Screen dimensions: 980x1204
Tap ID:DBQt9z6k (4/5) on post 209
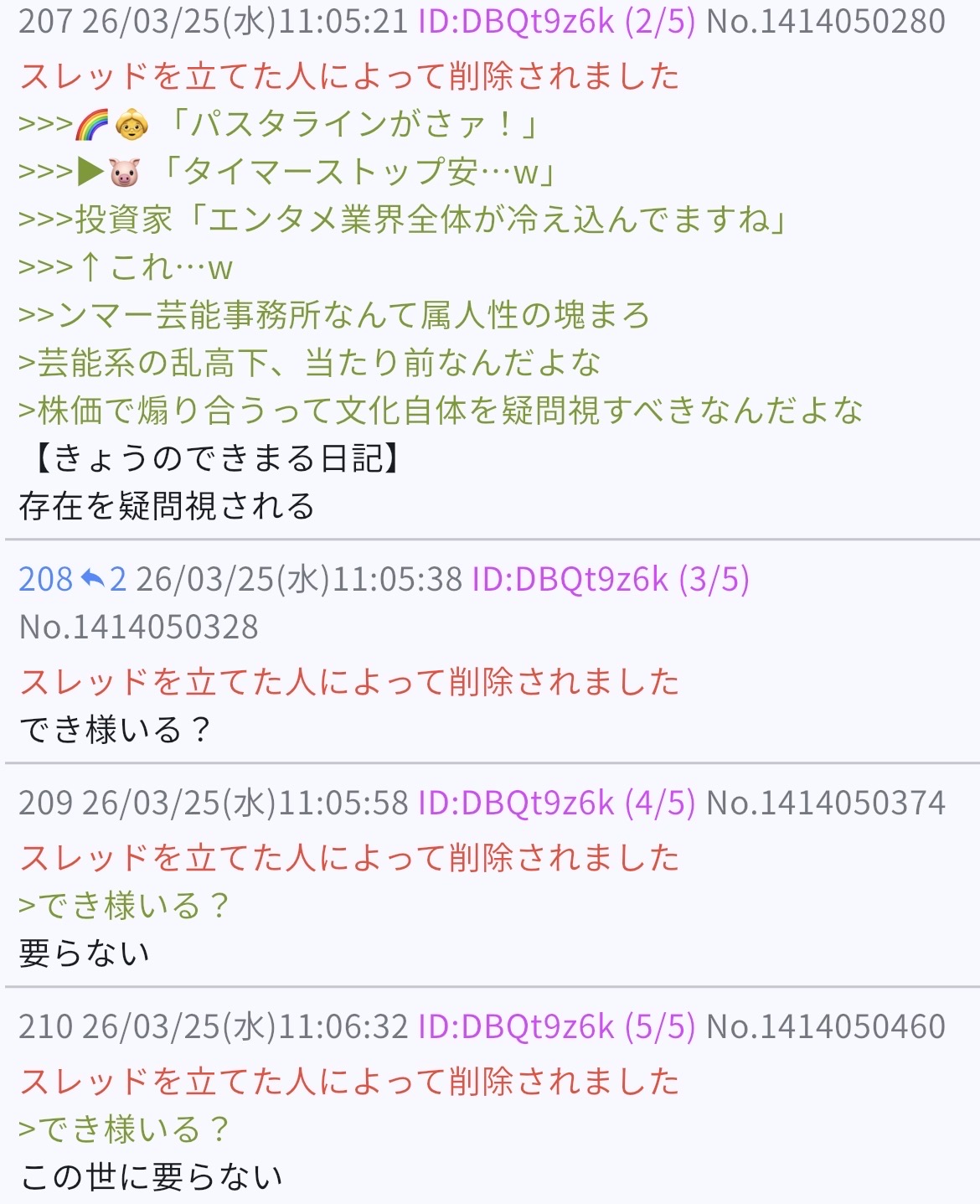coord(556,803)
